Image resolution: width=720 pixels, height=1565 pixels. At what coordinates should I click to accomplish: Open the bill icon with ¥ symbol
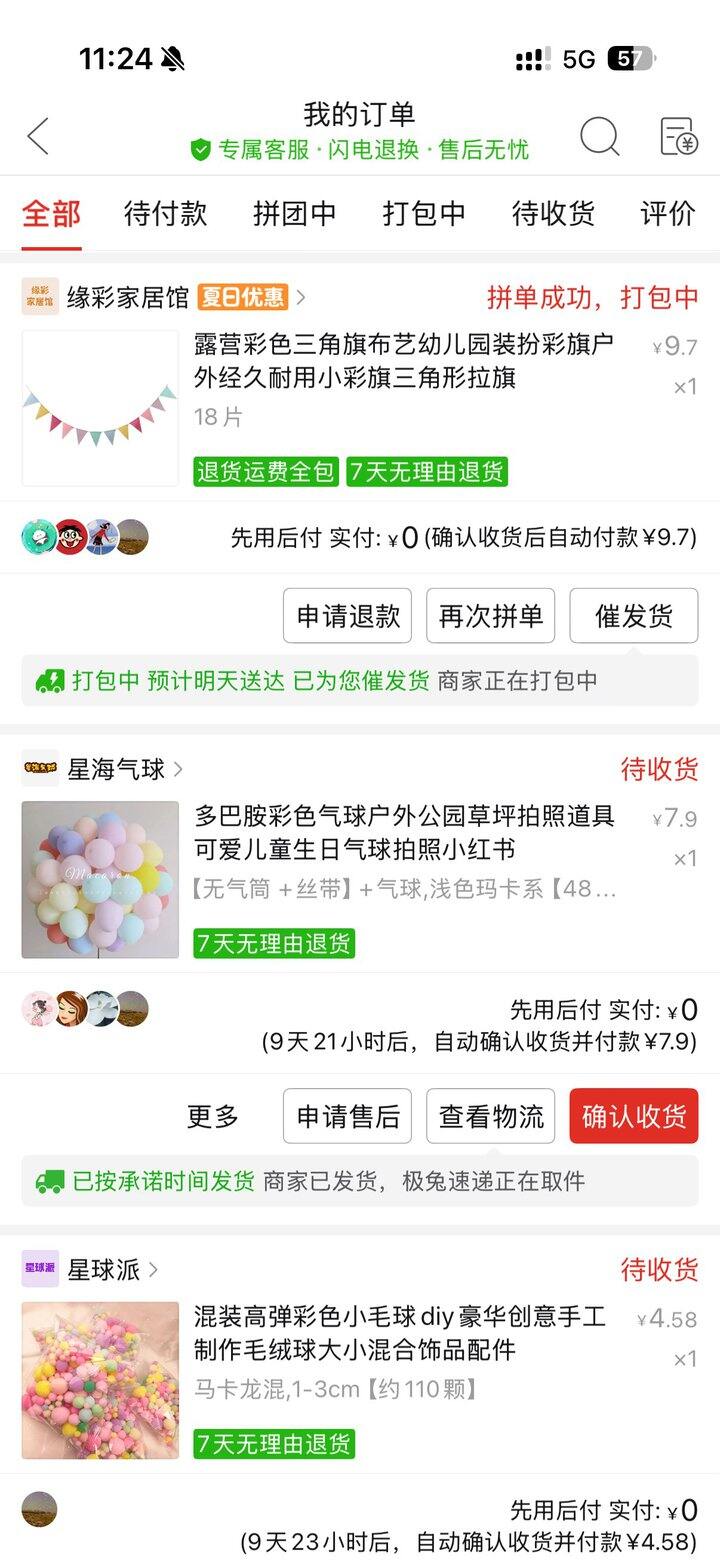(679, 136)
